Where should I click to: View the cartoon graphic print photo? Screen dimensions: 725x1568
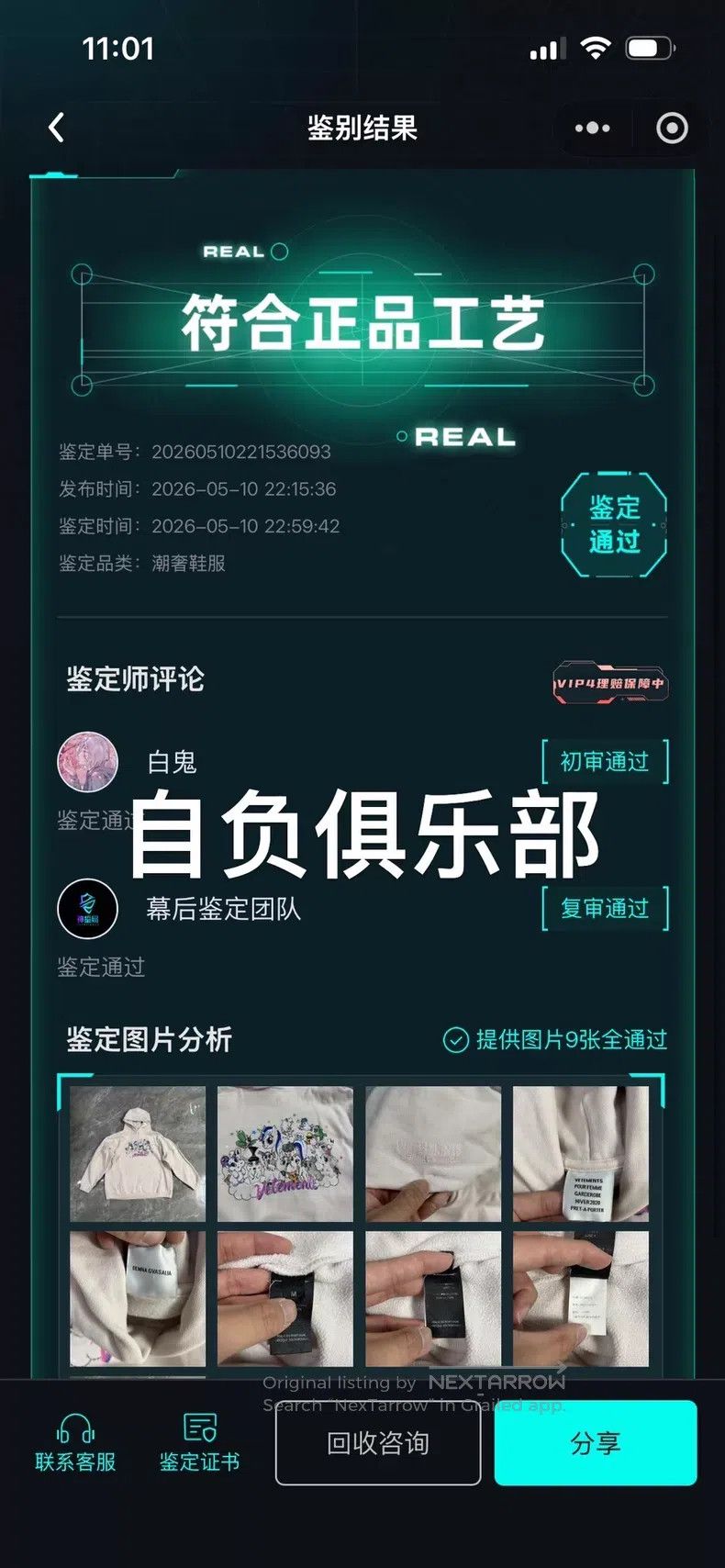pyautogui.click(x=285, y=1154)
